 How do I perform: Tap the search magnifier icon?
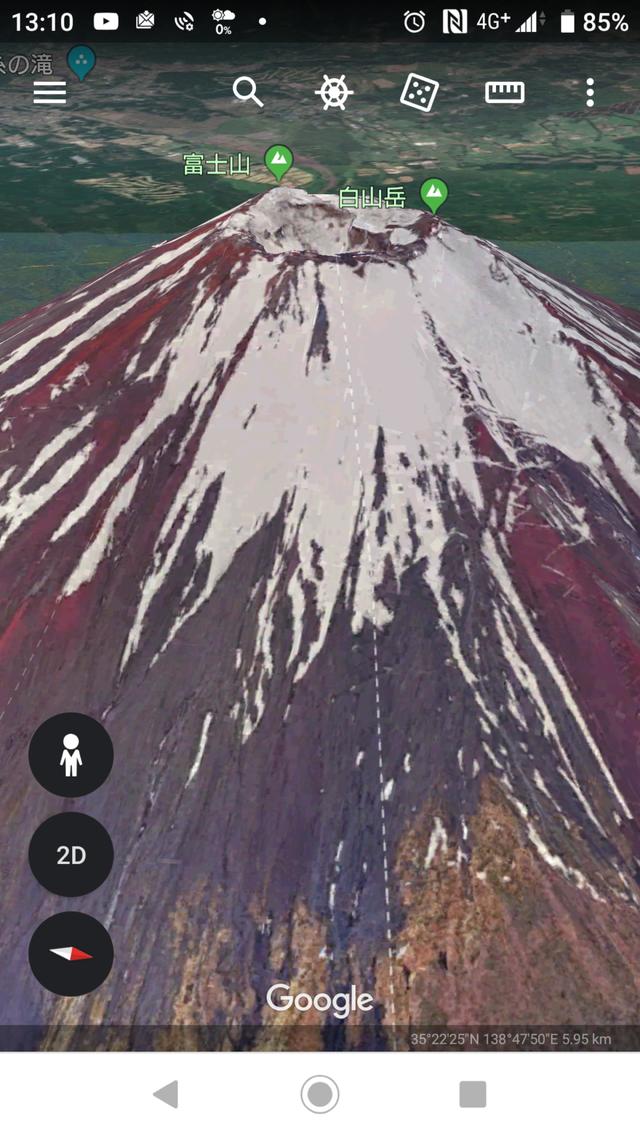click(x=248, y=93)
